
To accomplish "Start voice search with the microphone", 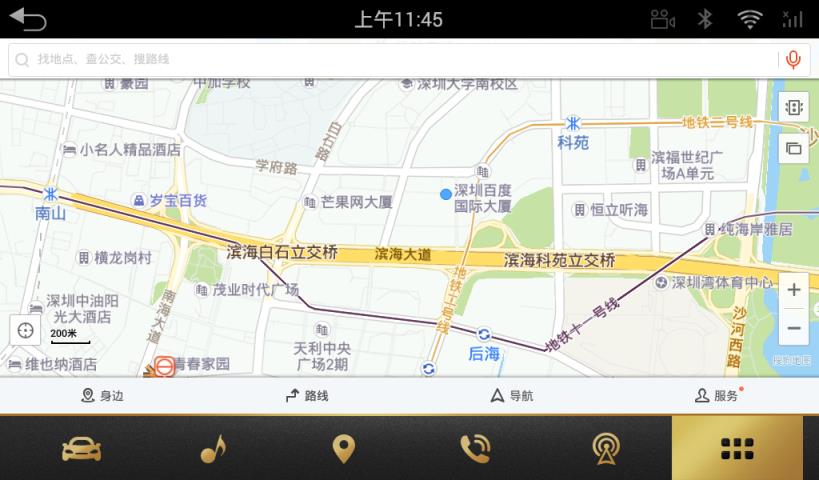I will (793, 60).
